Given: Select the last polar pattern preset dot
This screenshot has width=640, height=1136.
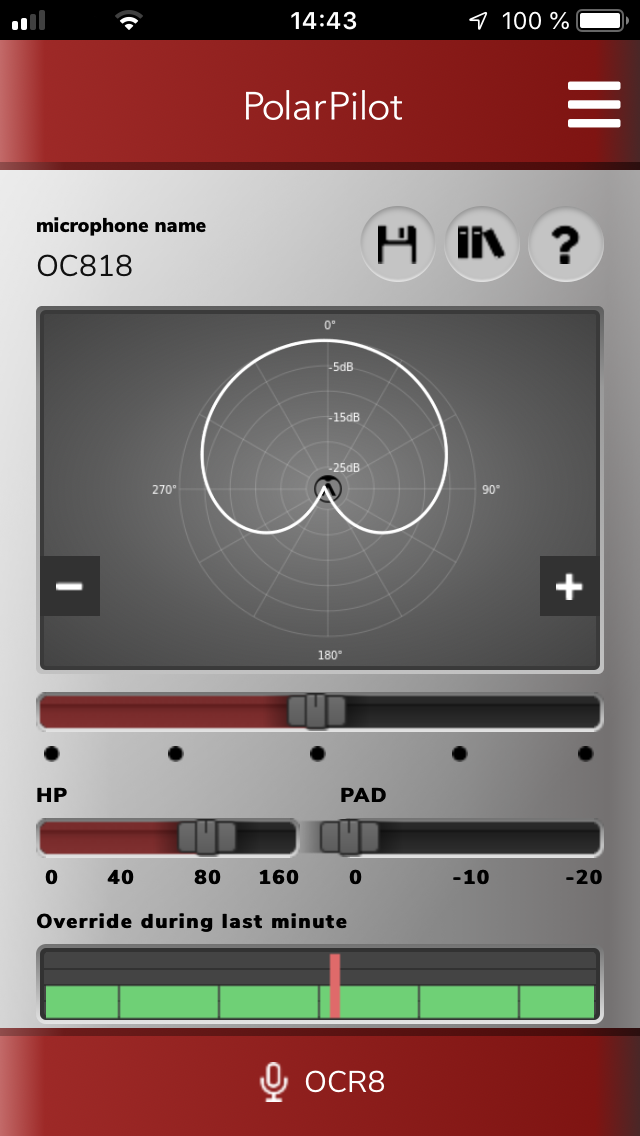Looking at the screenshot, I should (x=586, y=753).
